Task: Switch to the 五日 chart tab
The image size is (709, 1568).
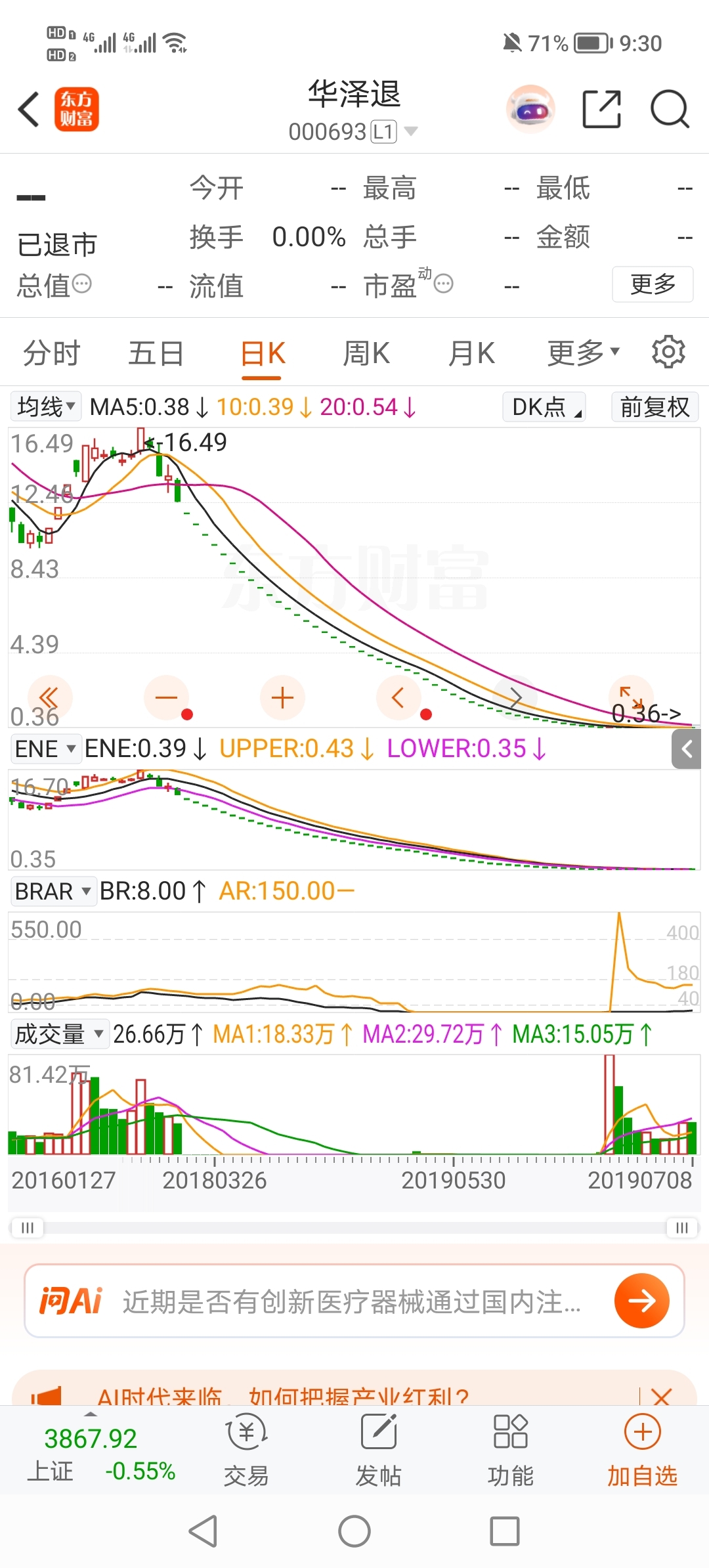Action: click(x=156, y=353)
